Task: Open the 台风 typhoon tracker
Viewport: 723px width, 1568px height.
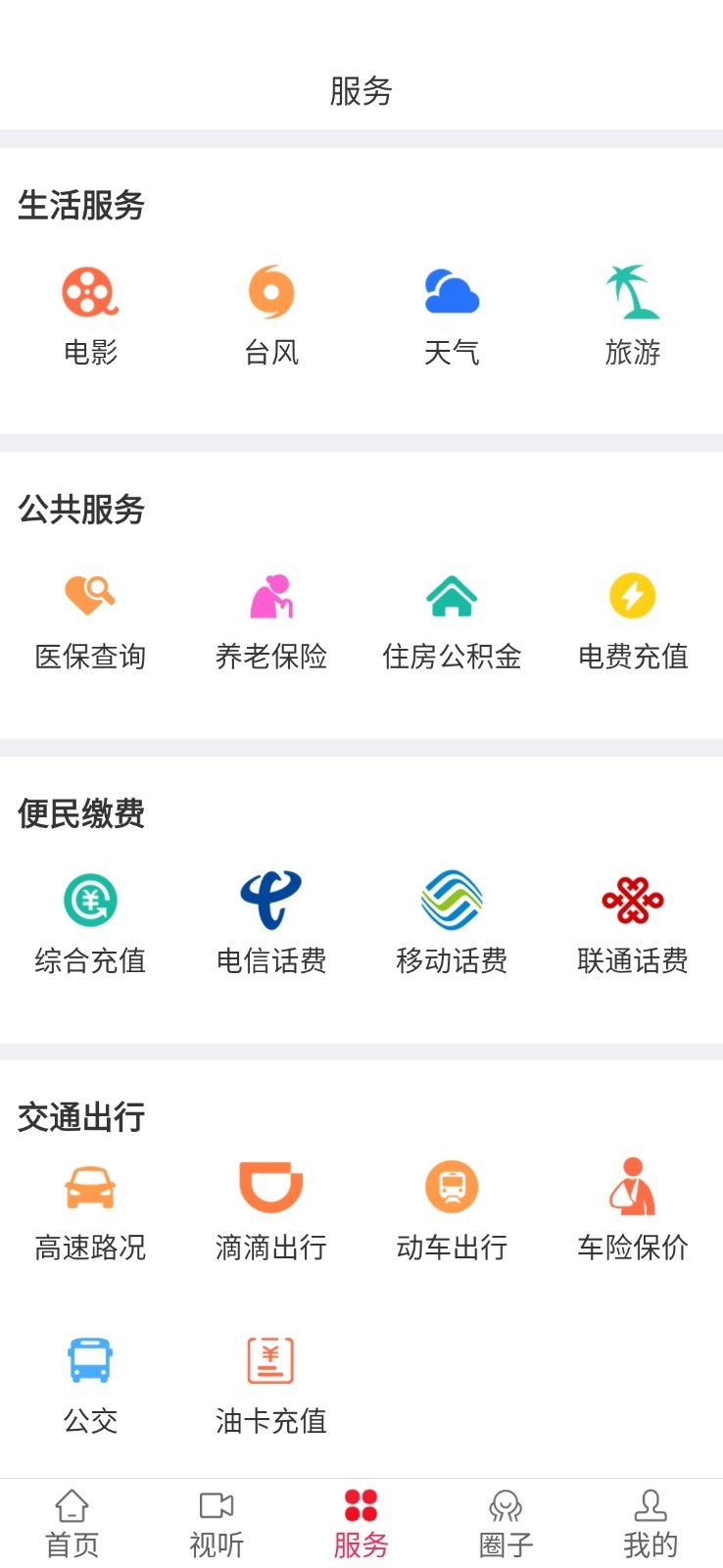Action: point(271,314)
